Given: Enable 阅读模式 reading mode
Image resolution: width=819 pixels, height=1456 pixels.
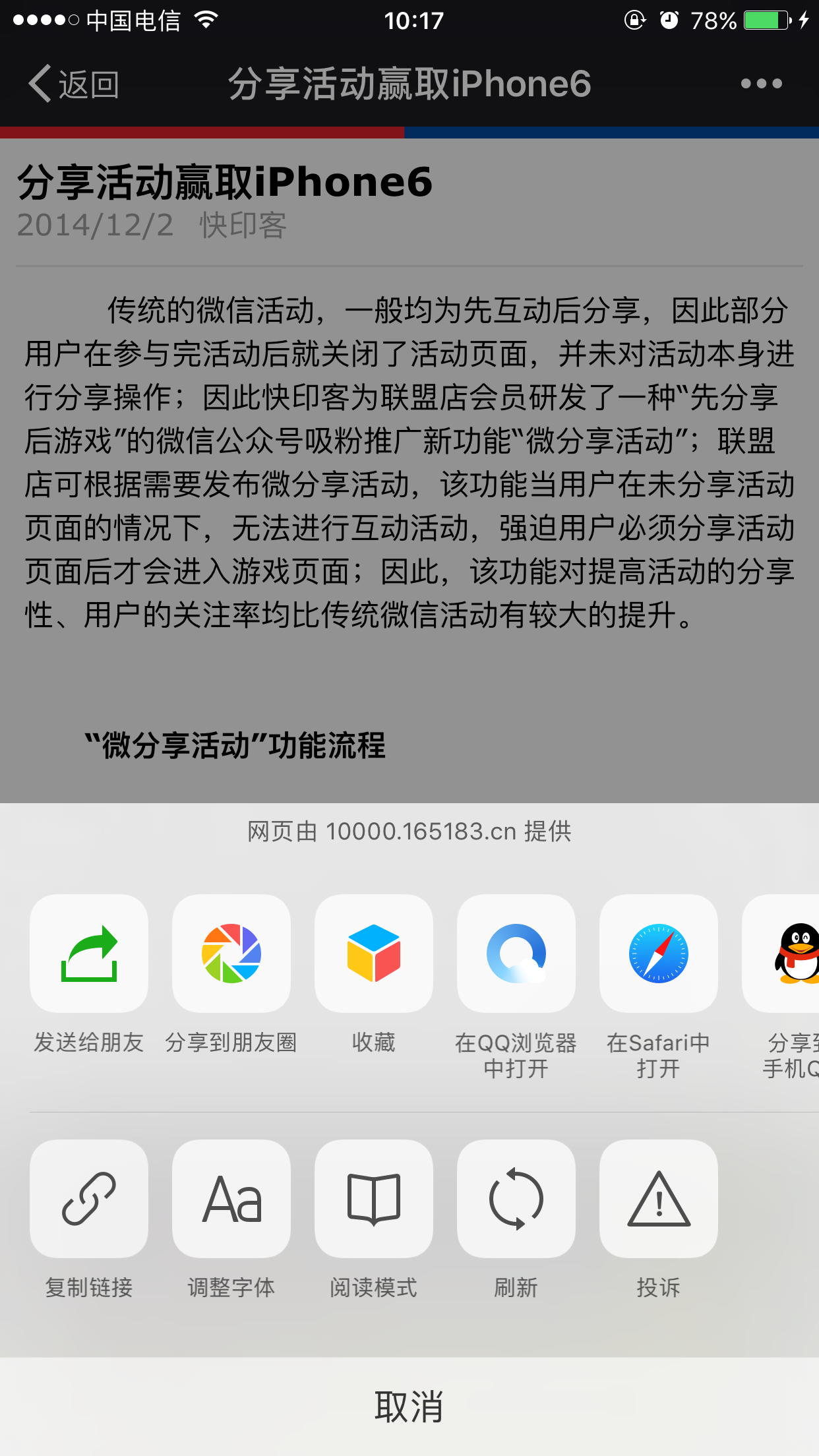Looking at the screenshot, I should [x=374, y=1199].
